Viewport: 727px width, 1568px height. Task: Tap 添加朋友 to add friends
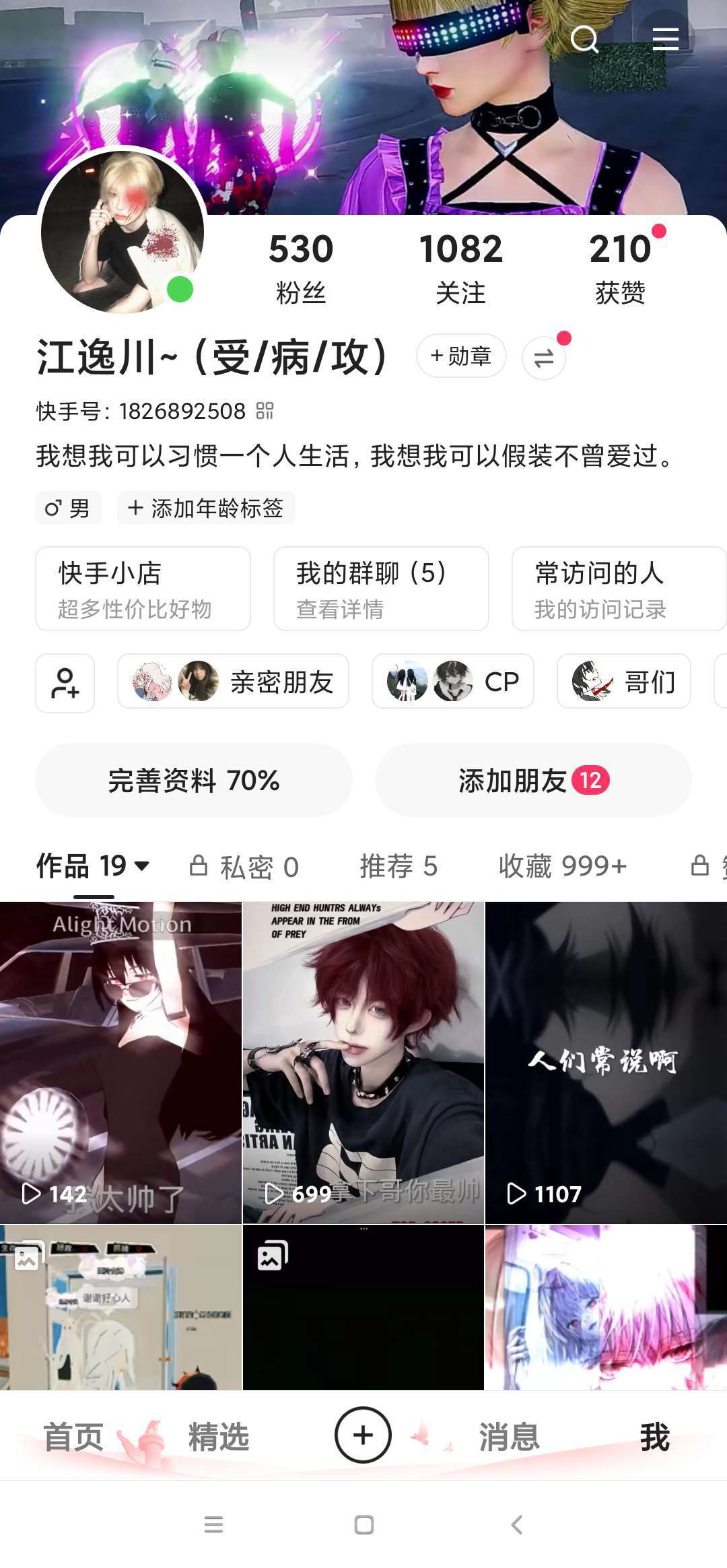click(x=533, y=780)
